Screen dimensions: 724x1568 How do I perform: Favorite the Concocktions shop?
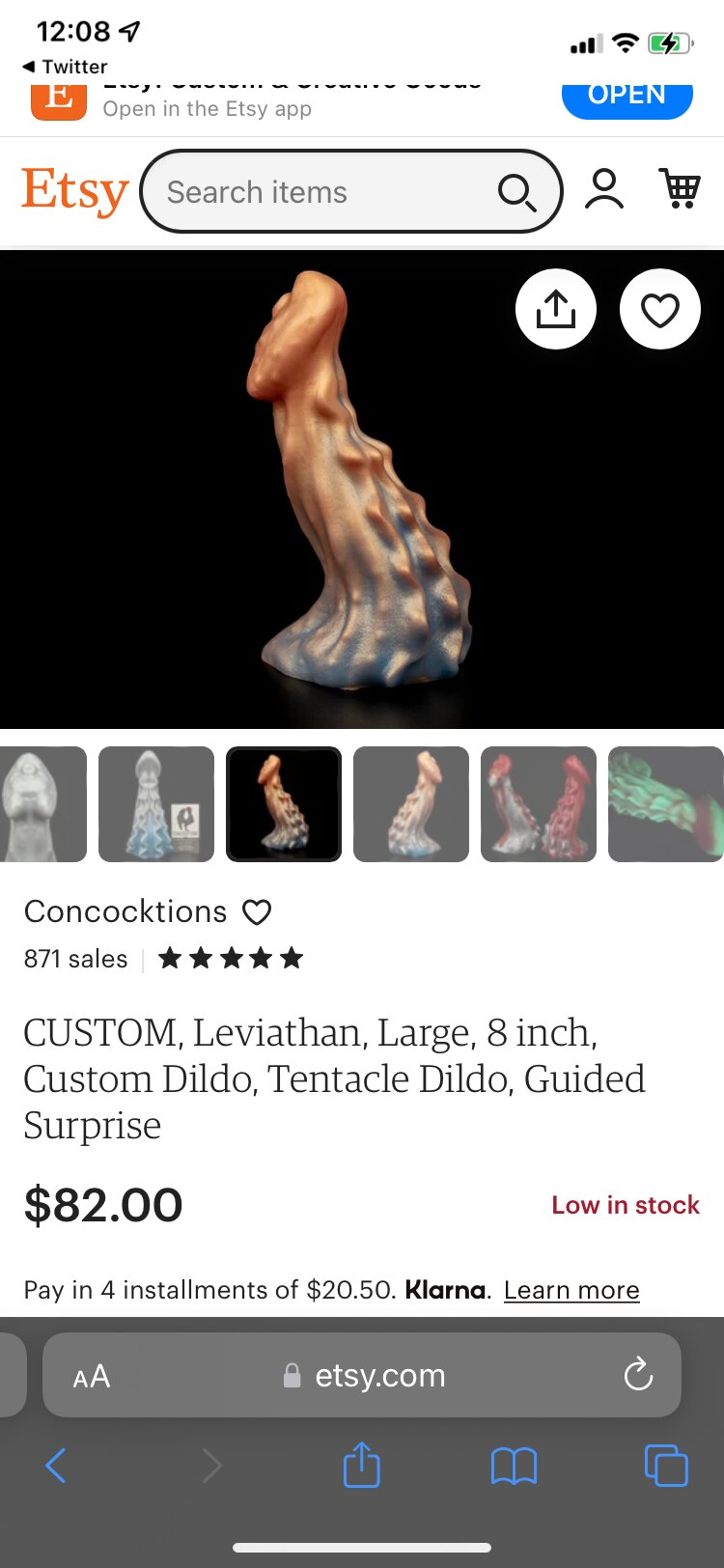[x=257, y=911]
